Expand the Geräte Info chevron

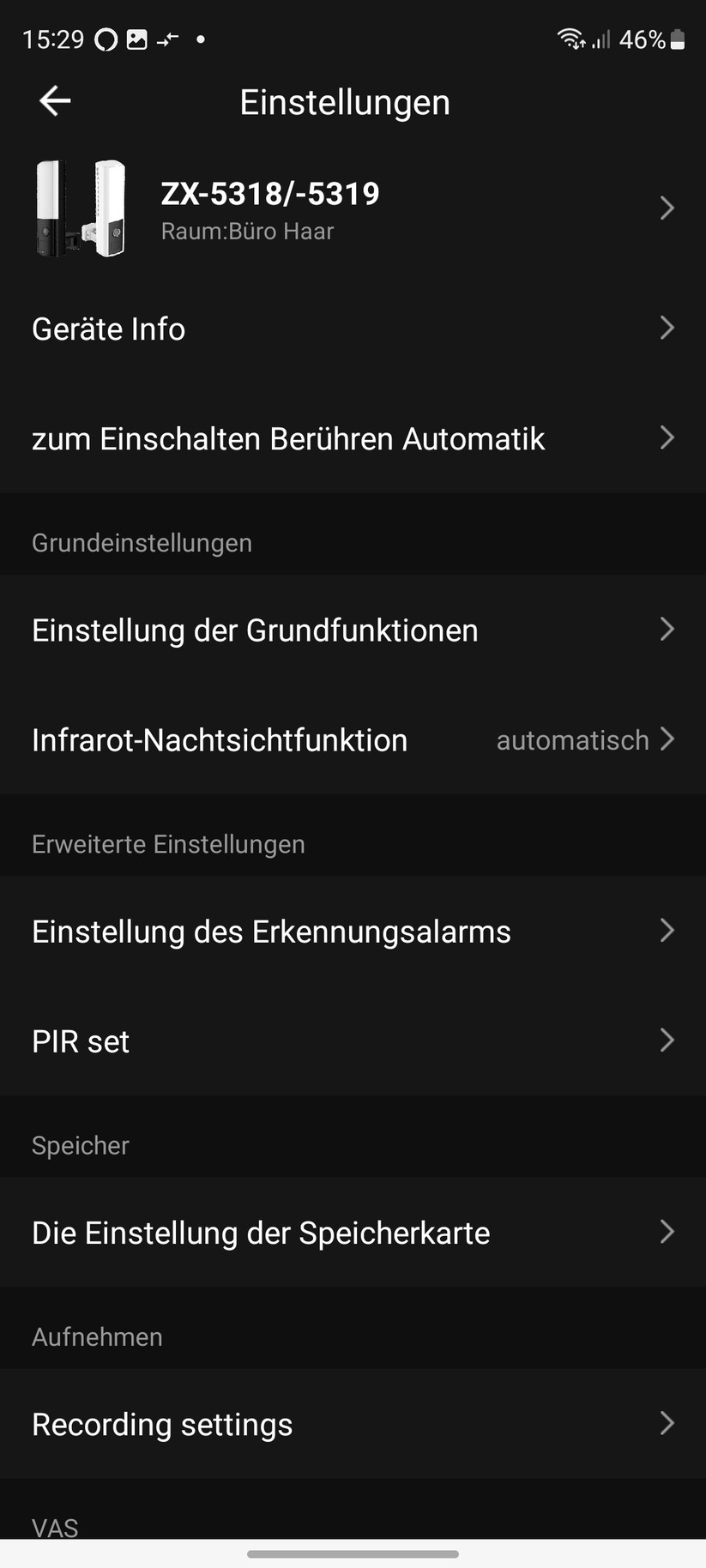coord(667,328)
